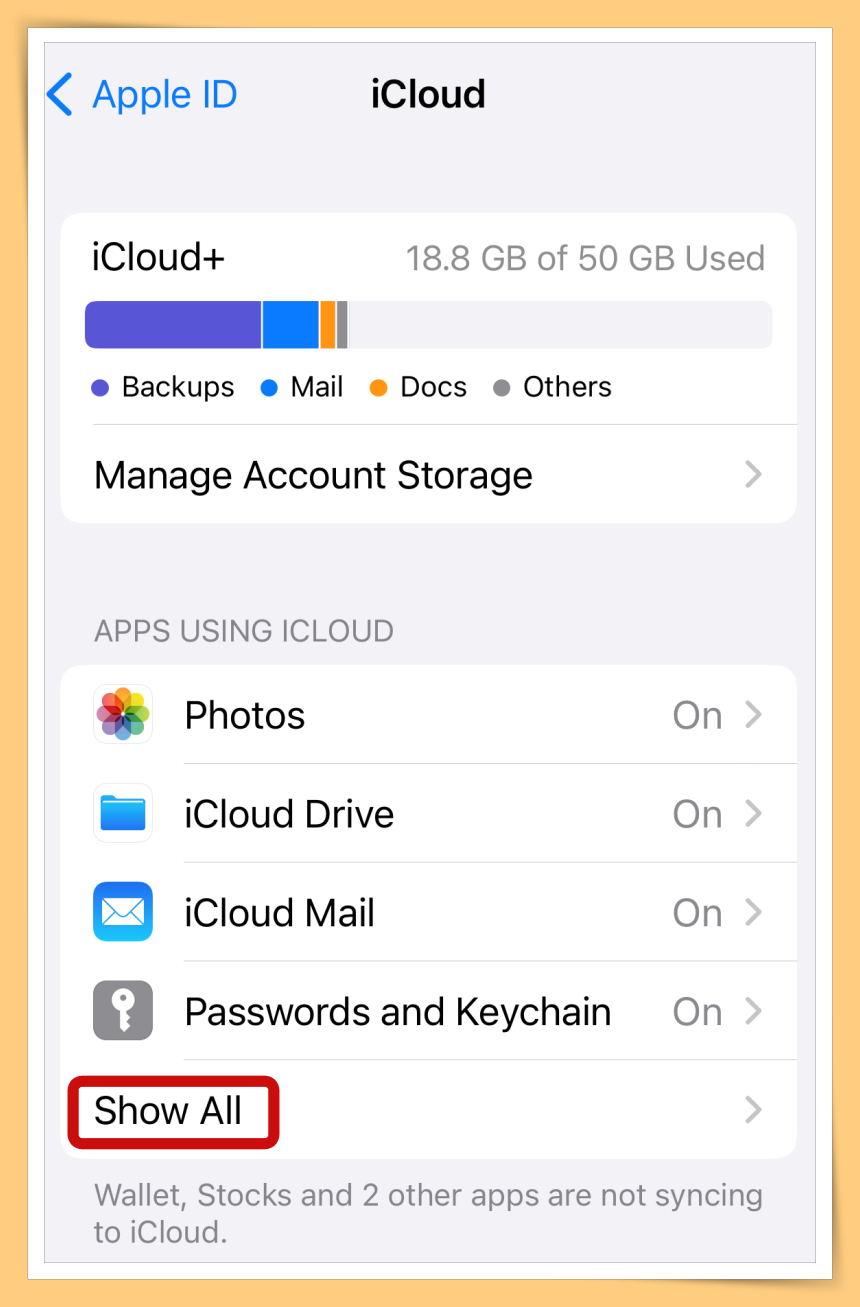860x1307 pixels.
Task: Open Photos iCloud settings
Action: coord(428,715)
